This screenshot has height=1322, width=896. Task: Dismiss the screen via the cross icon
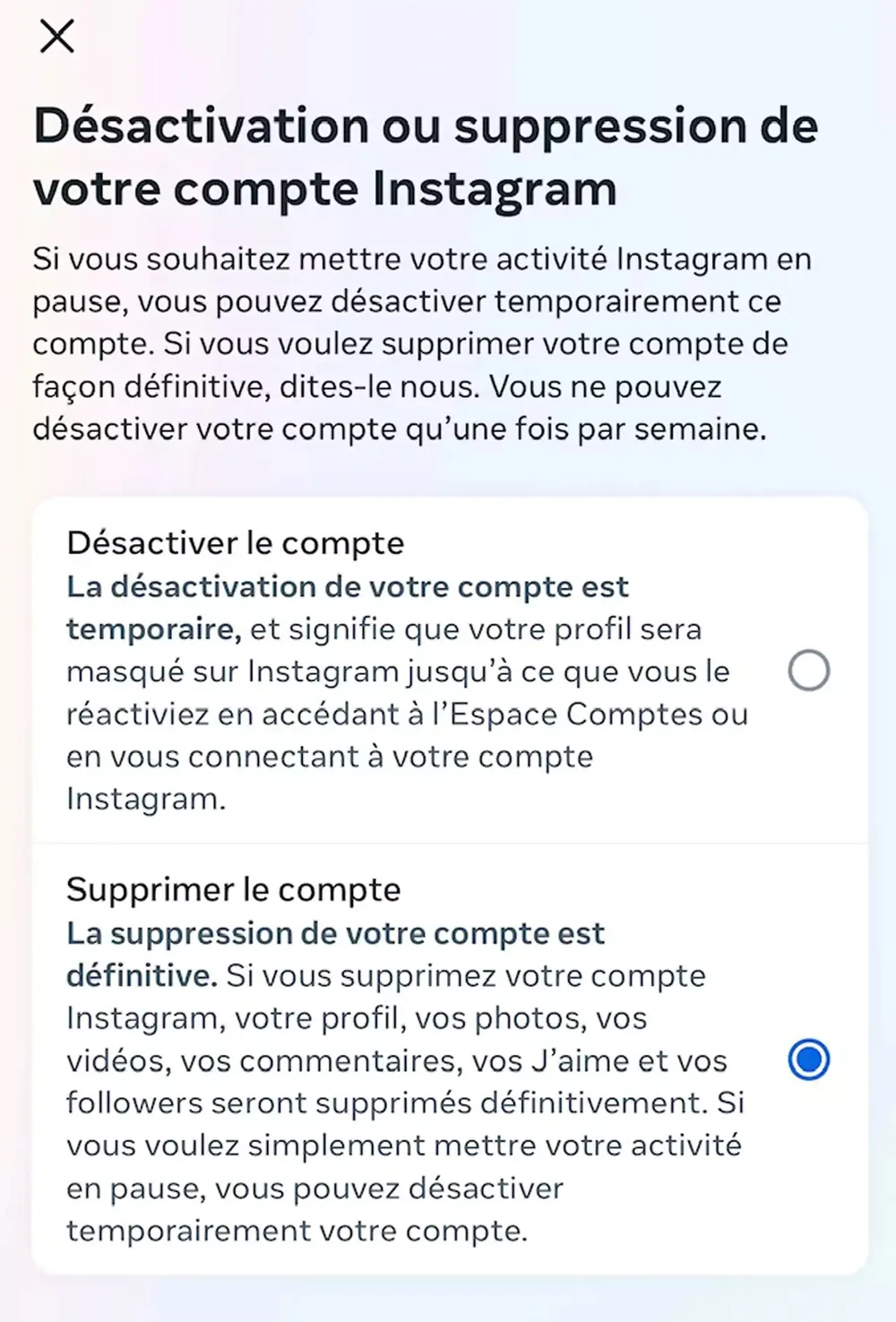(x=57, y=36)
